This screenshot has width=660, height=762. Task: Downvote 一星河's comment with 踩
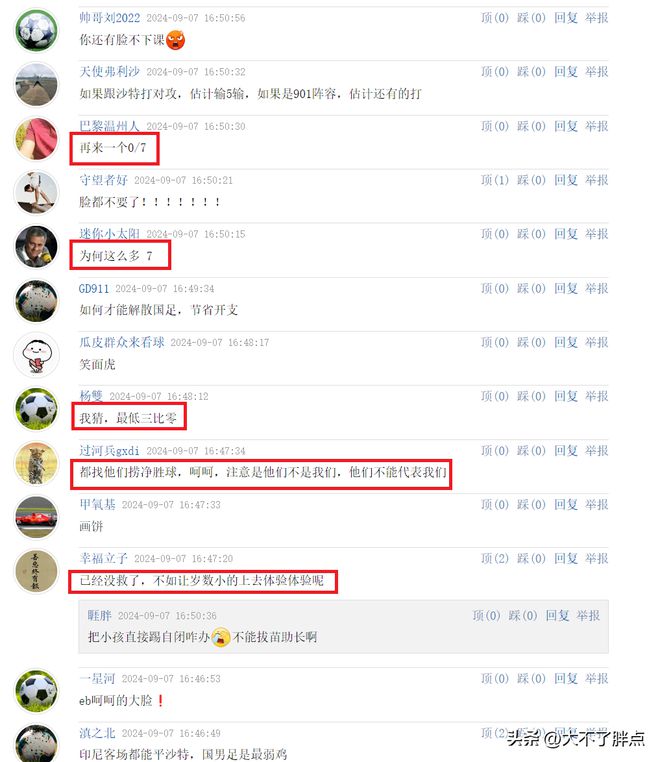pos(531,678)
